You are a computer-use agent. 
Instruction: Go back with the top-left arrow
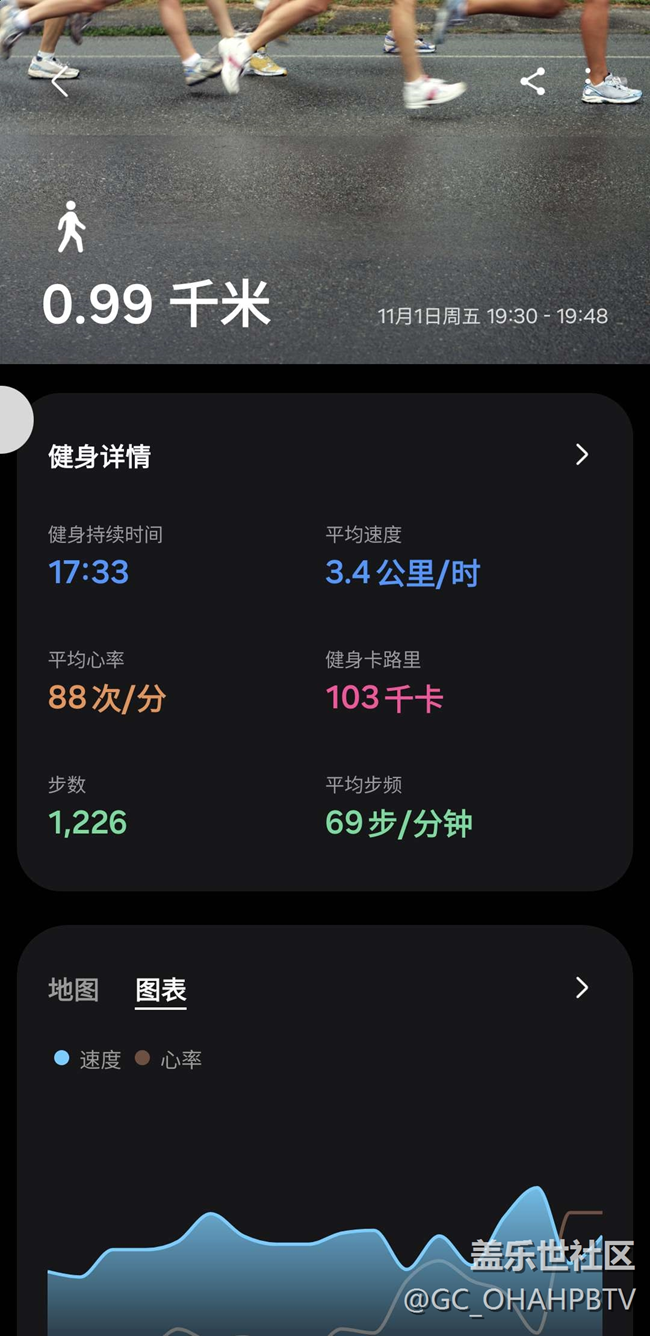point(59,83)
